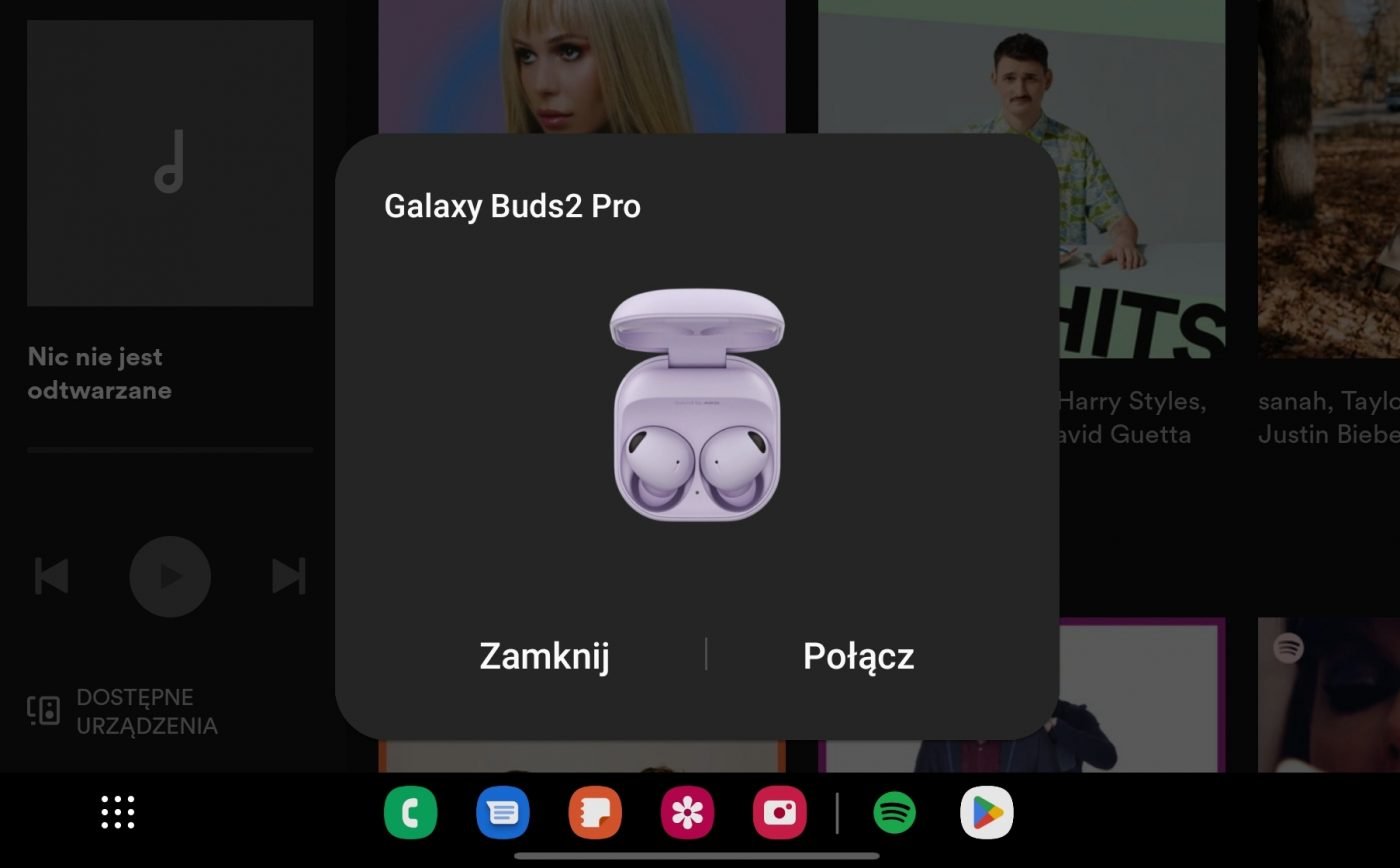Viewport: 1400px width, 868px height.
Task: Launch the red Camera app
Action: 779,812
